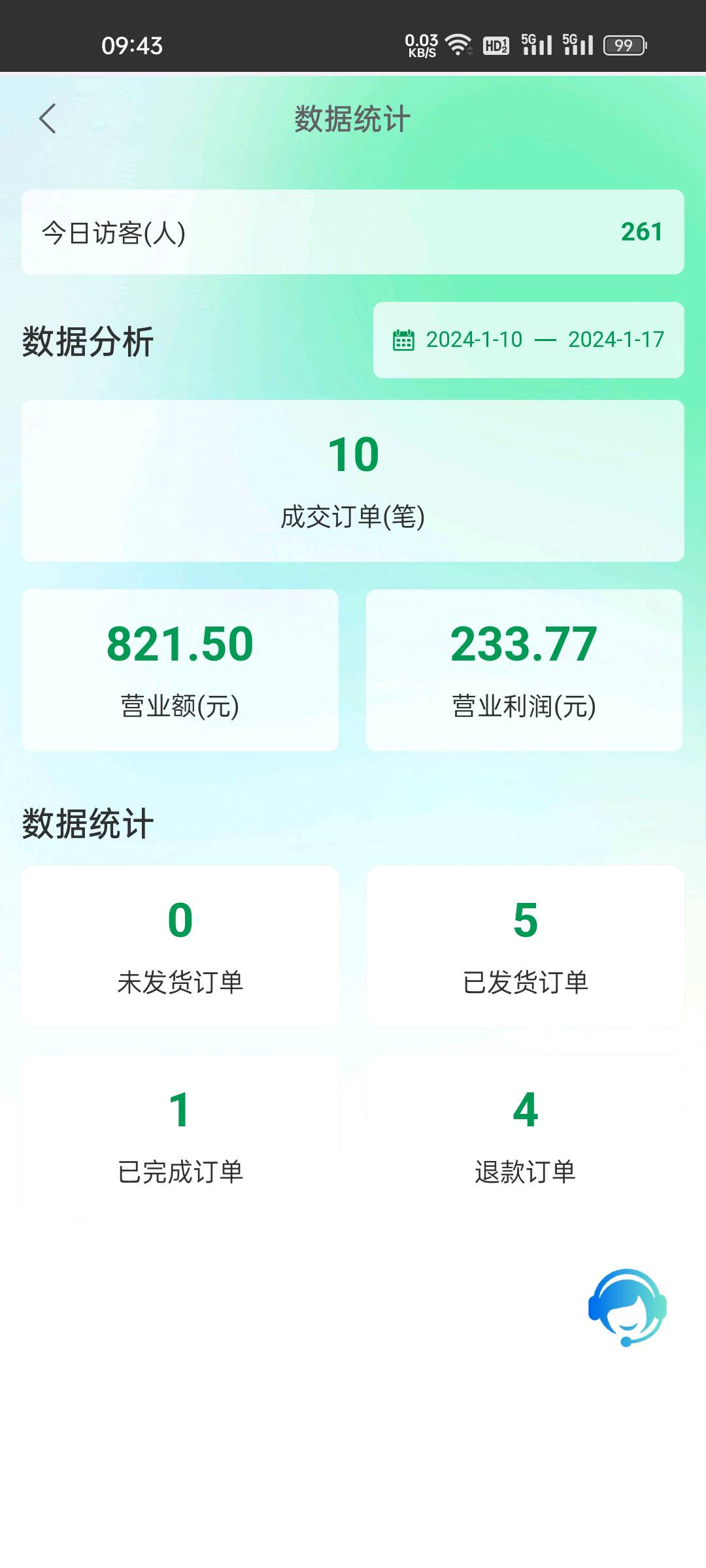
Task: Open the customer service headset button
Action: [x=627, y=1307]
